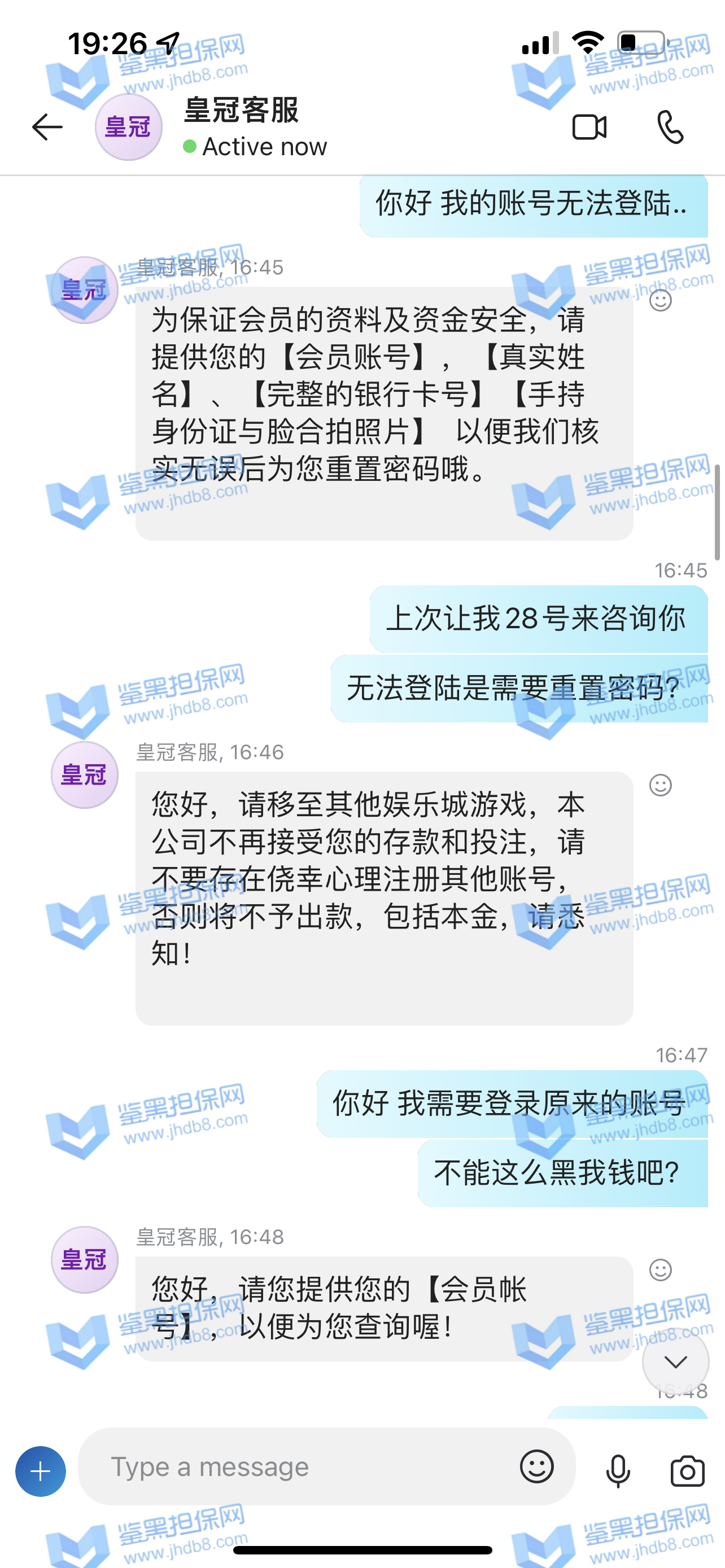Viewport: 725px width, 1568px height.
Task: React to the 16:48 message about 会员帐号
Action: [x=661, y=1270]
